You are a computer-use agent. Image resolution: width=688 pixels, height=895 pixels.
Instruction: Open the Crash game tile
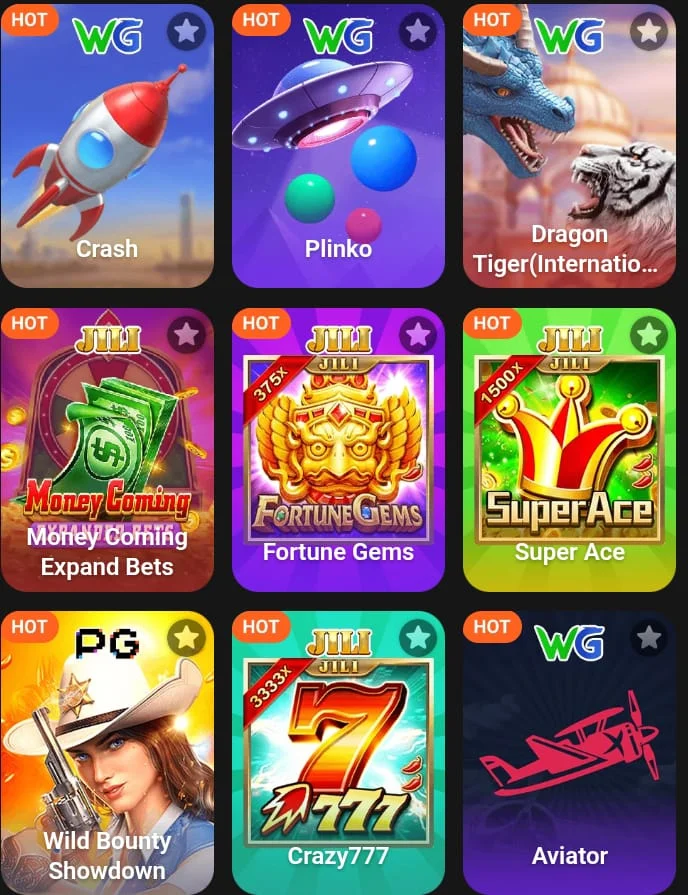coord(107,160)
